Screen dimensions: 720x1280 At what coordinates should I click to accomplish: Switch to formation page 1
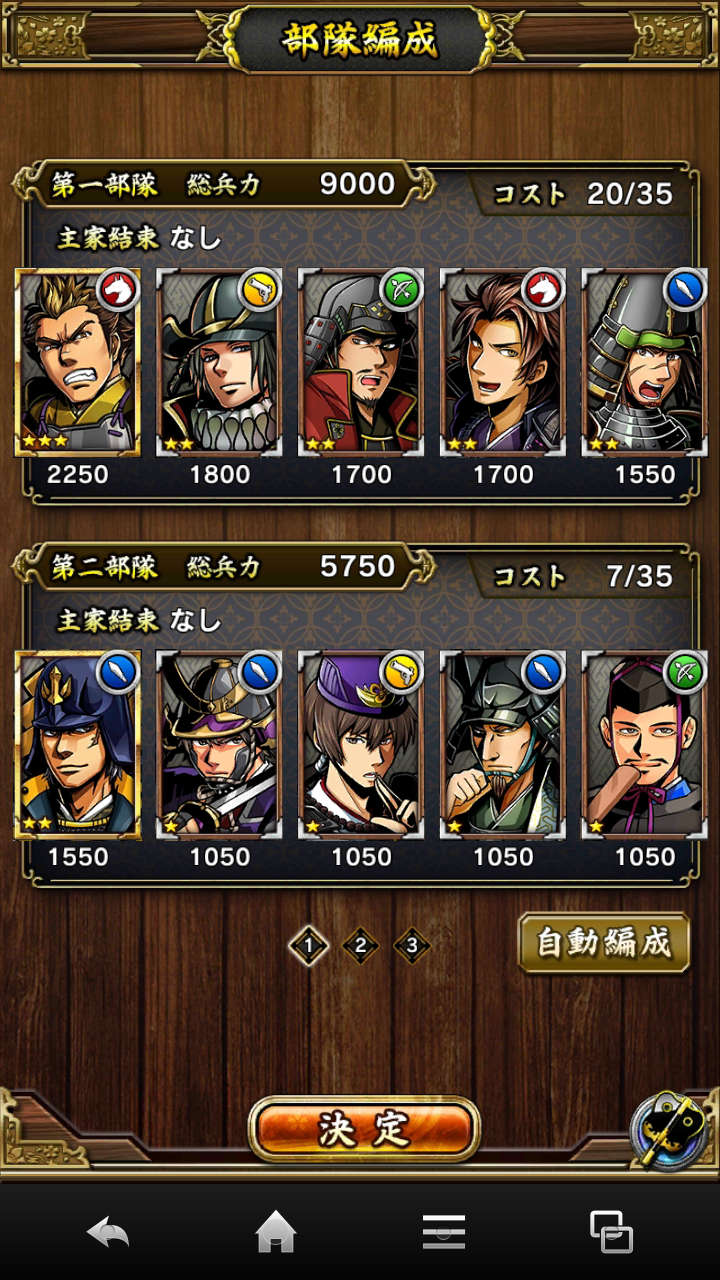[x=308, y=945]
